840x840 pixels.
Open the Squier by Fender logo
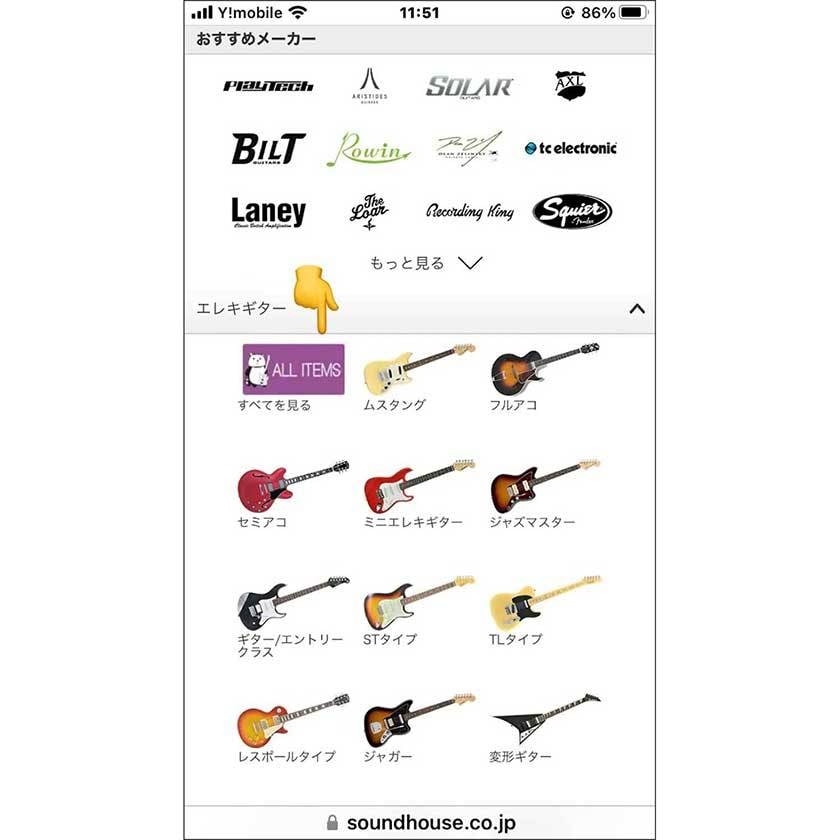coord(571,211)
